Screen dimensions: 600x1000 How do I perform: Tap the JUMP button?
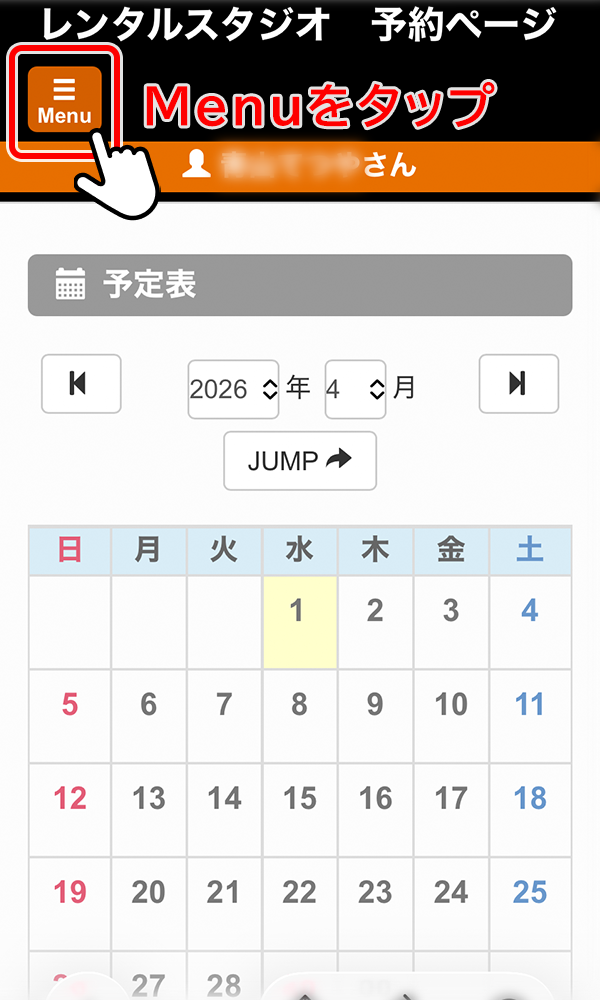(x=300, y=461)
